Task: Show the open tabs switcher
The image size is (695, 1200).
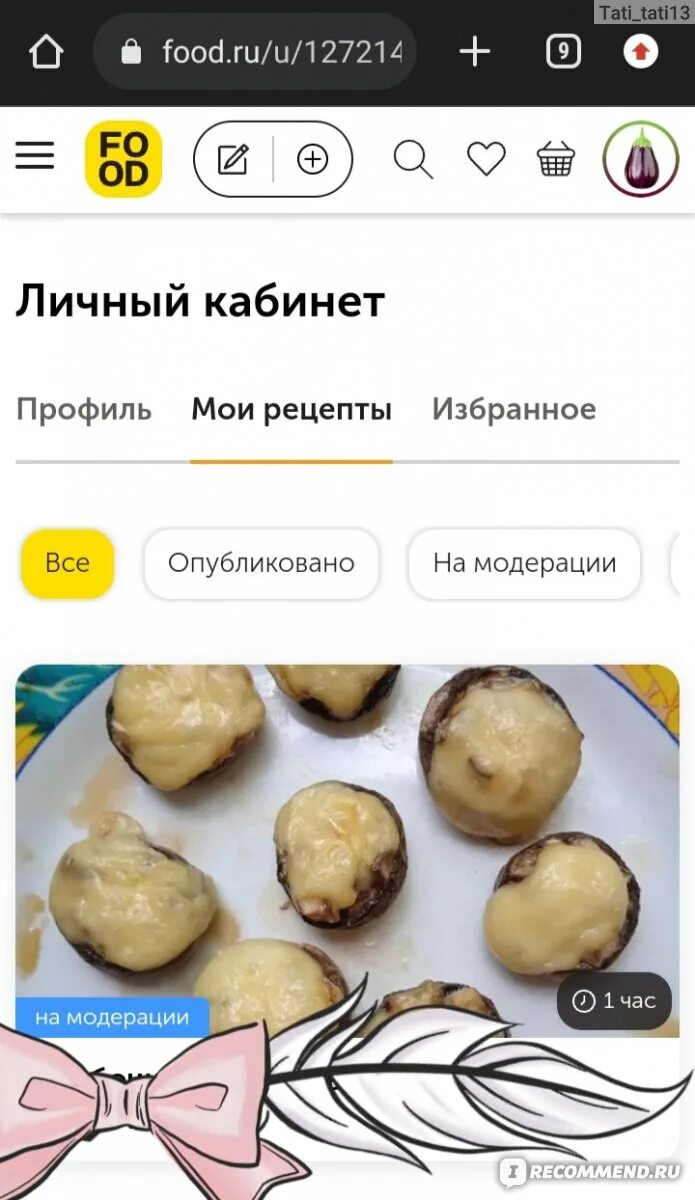Action: (563, 52)
